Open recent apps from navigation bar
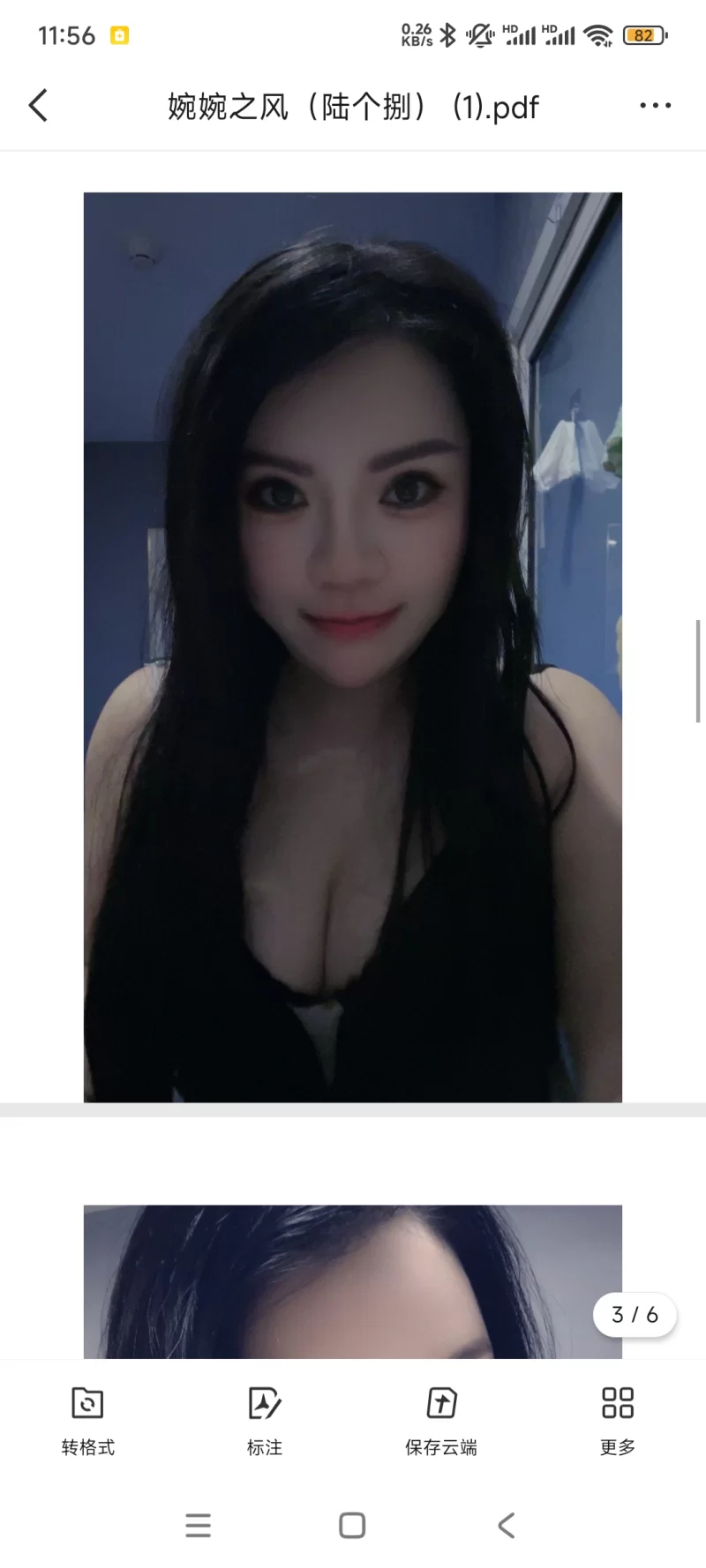This screenshot has height=1568, width=706. (x=199, y=1526)
